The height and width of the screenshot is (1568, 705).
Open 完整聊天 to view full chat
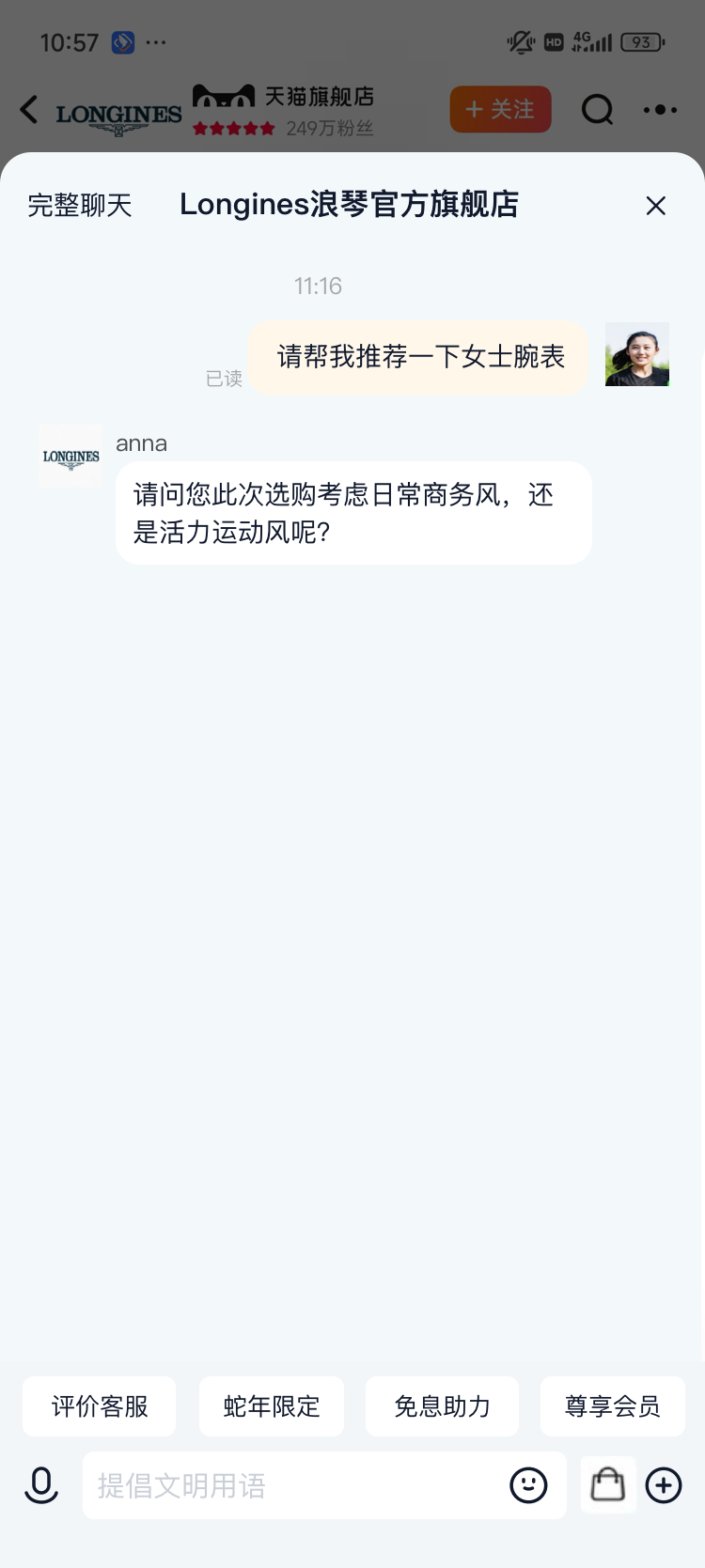[x=79, y=205]
